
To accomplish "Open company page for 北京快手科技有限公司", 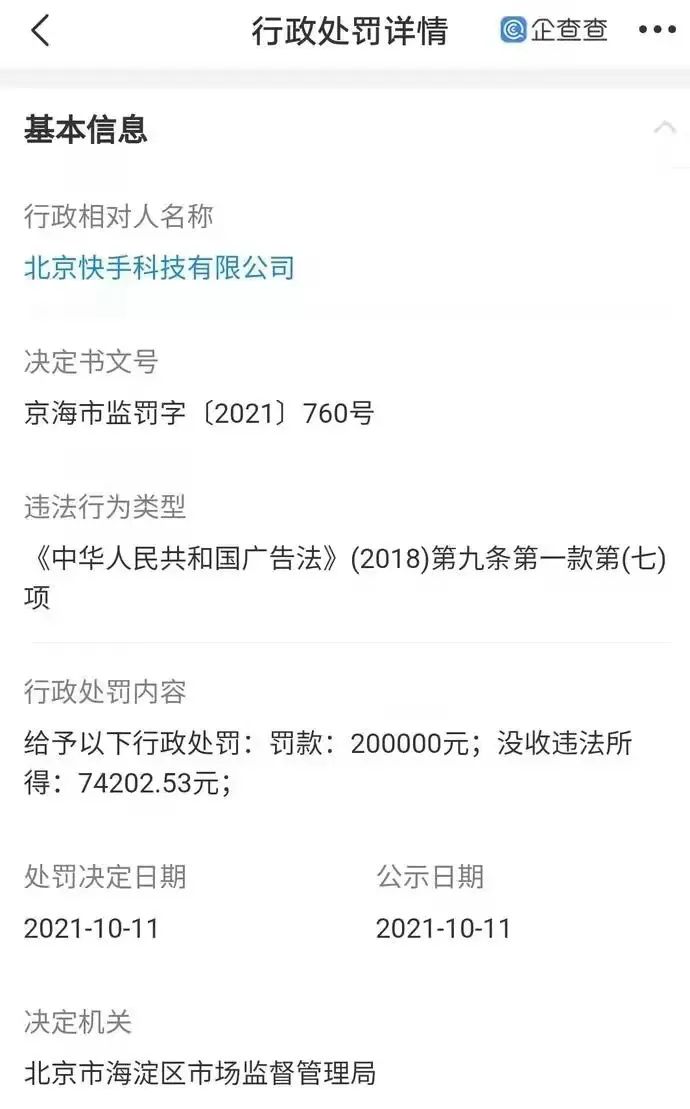I will (159, 267).
